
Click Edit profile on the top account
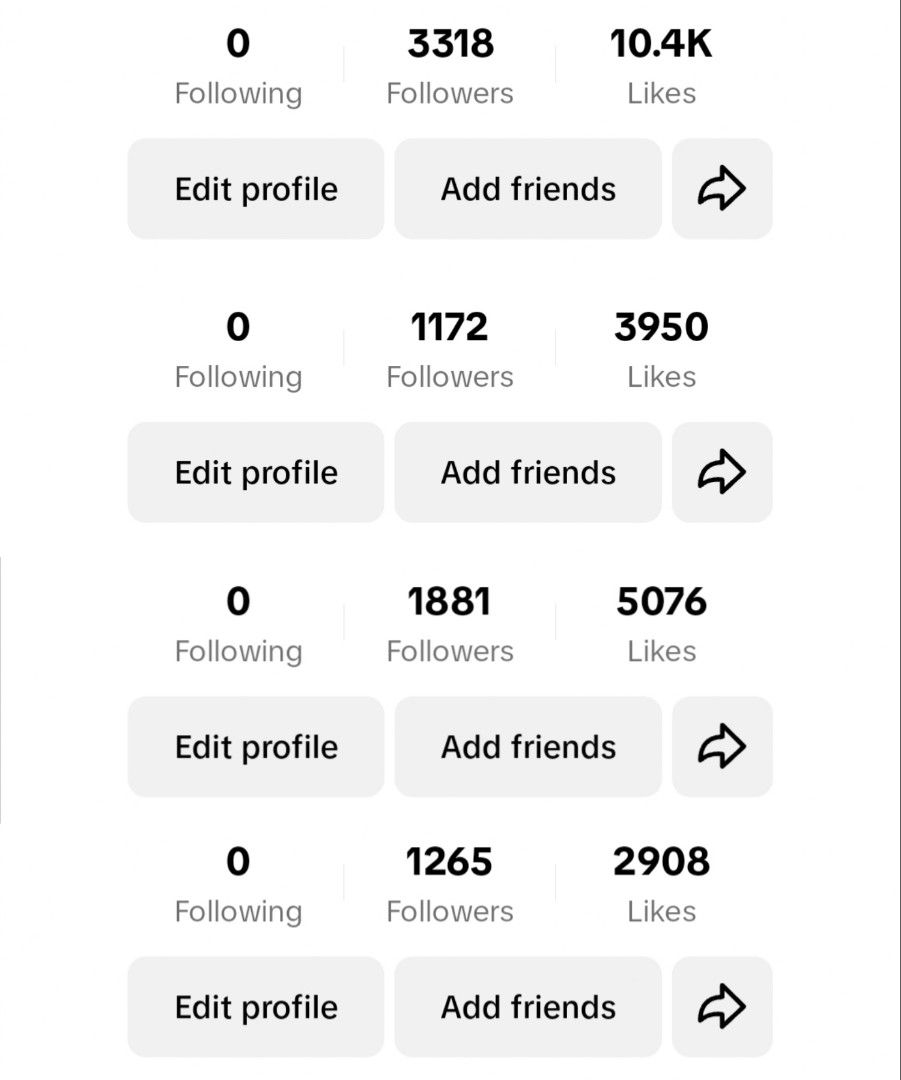point(255,189)
